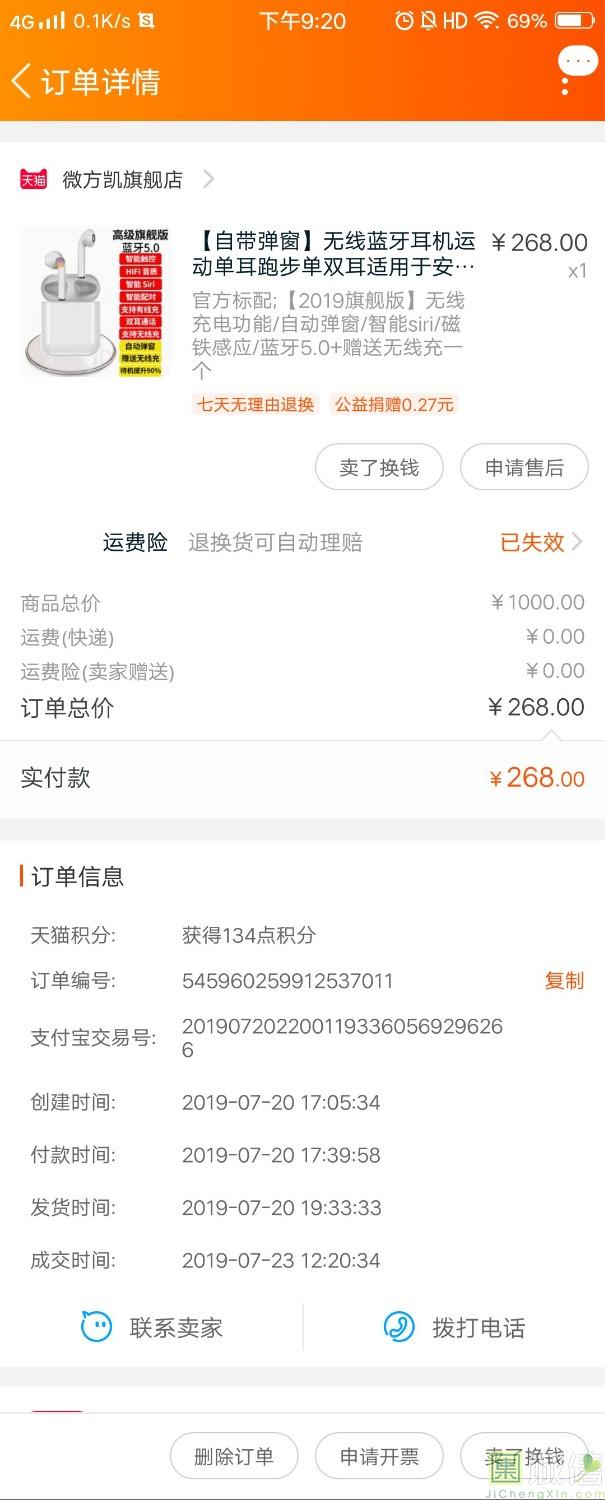Open 微方凯旗舰店 store page
The width and height of the screenshot is (605, 1500).
coord(122,180)
